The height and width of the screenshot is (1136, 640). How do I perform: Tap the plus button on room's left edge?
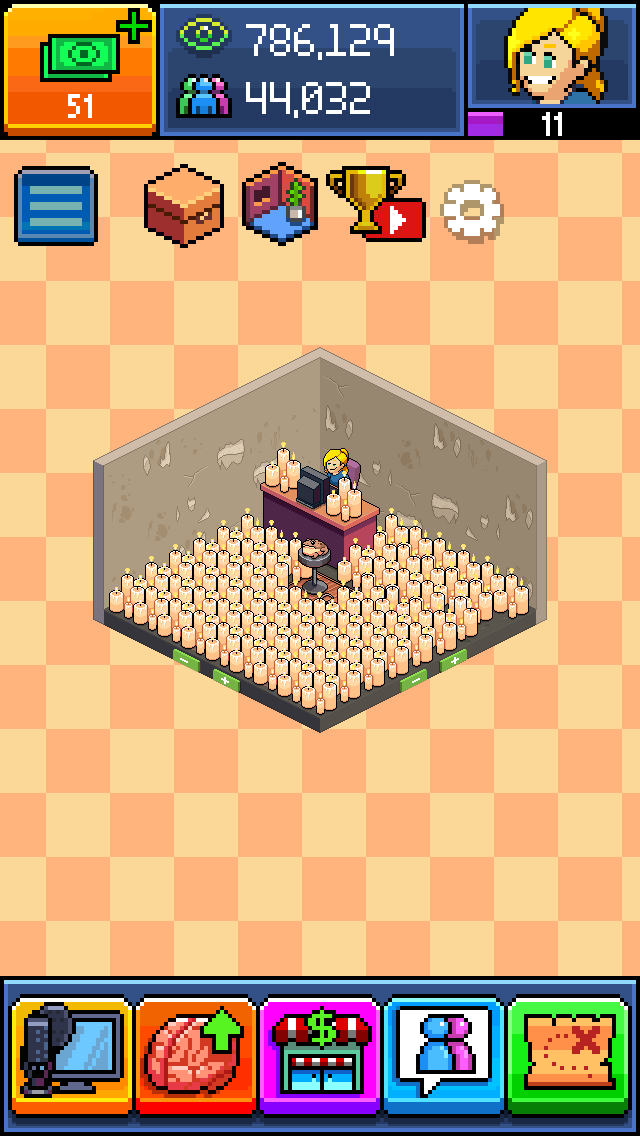tap(226, 680)
